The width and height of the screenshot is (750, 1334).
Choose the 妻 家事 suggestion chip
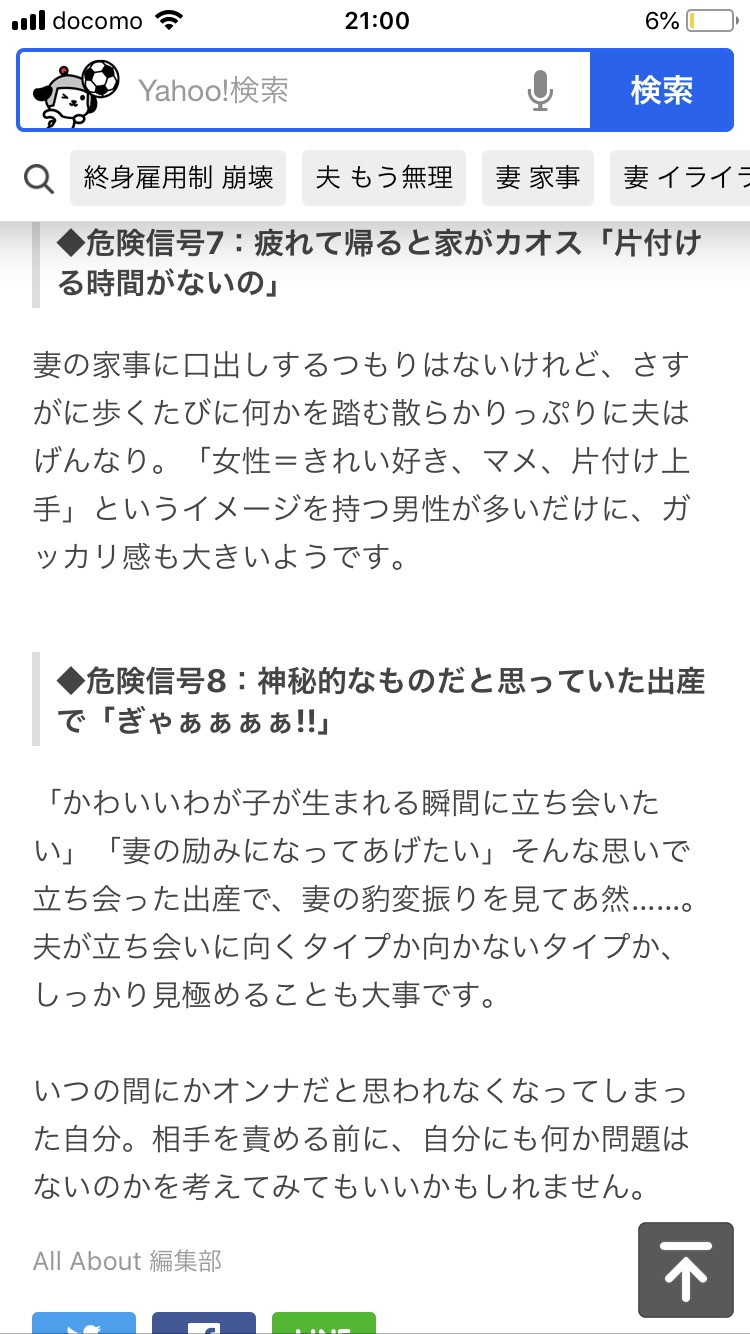[538, 178]
